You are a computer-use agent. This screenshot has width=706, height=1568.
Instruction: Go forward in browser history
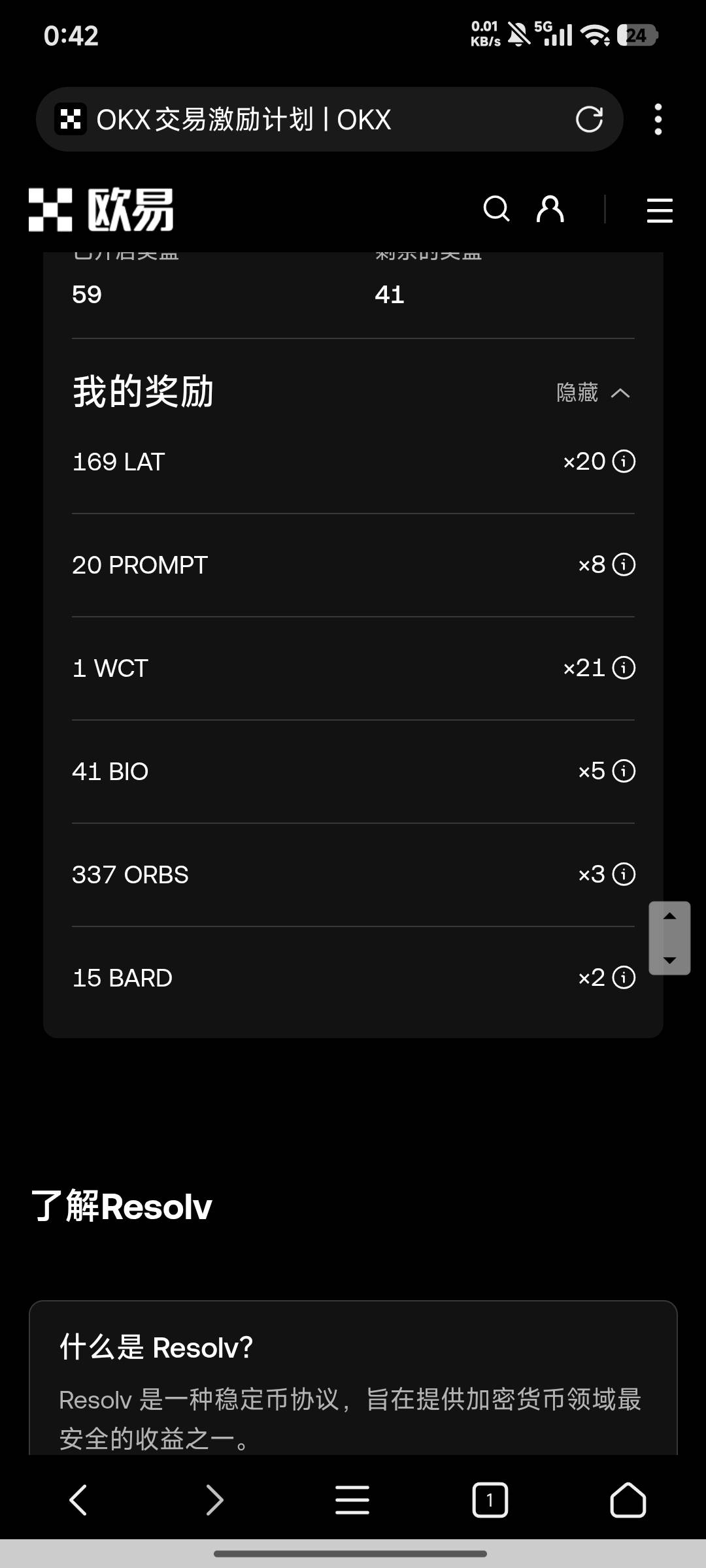[214, 1499]
